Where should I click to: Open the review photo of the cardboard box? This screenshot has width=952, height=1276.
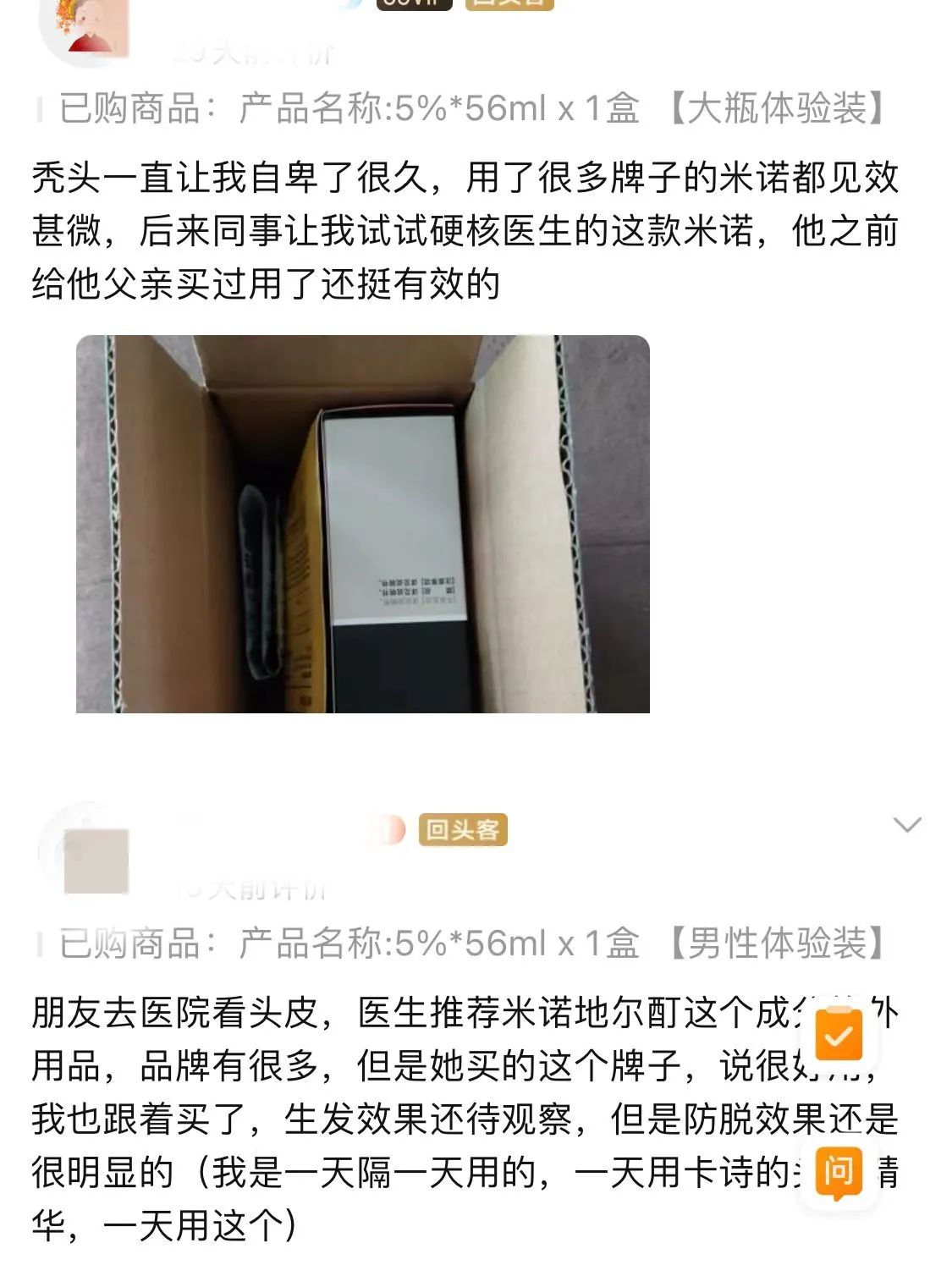pos(362,524)
